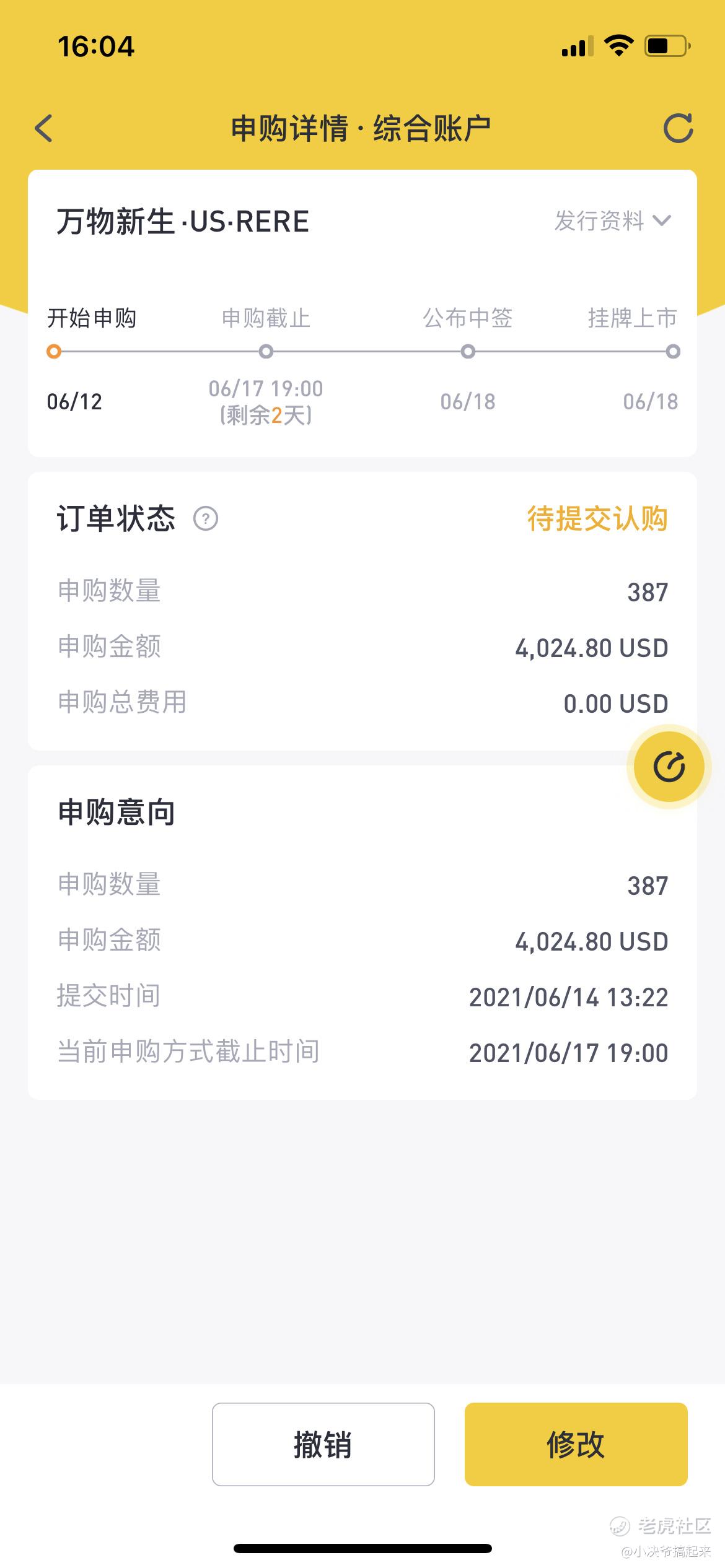725x1568 pixels.
Task: Go back from the 申购详情 page
Action: click(44, 129)
